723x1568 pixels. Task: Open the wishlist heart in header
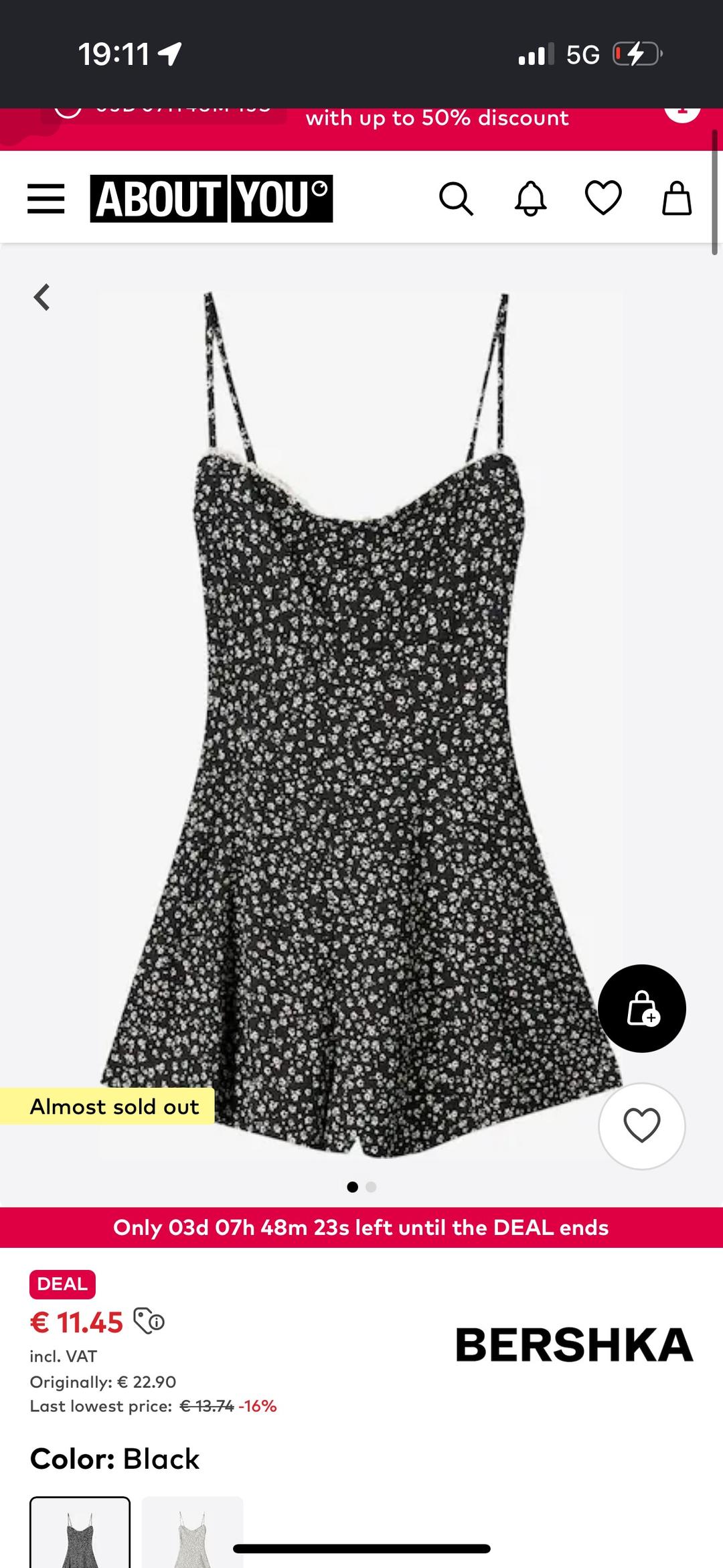[x=603, y=198]
